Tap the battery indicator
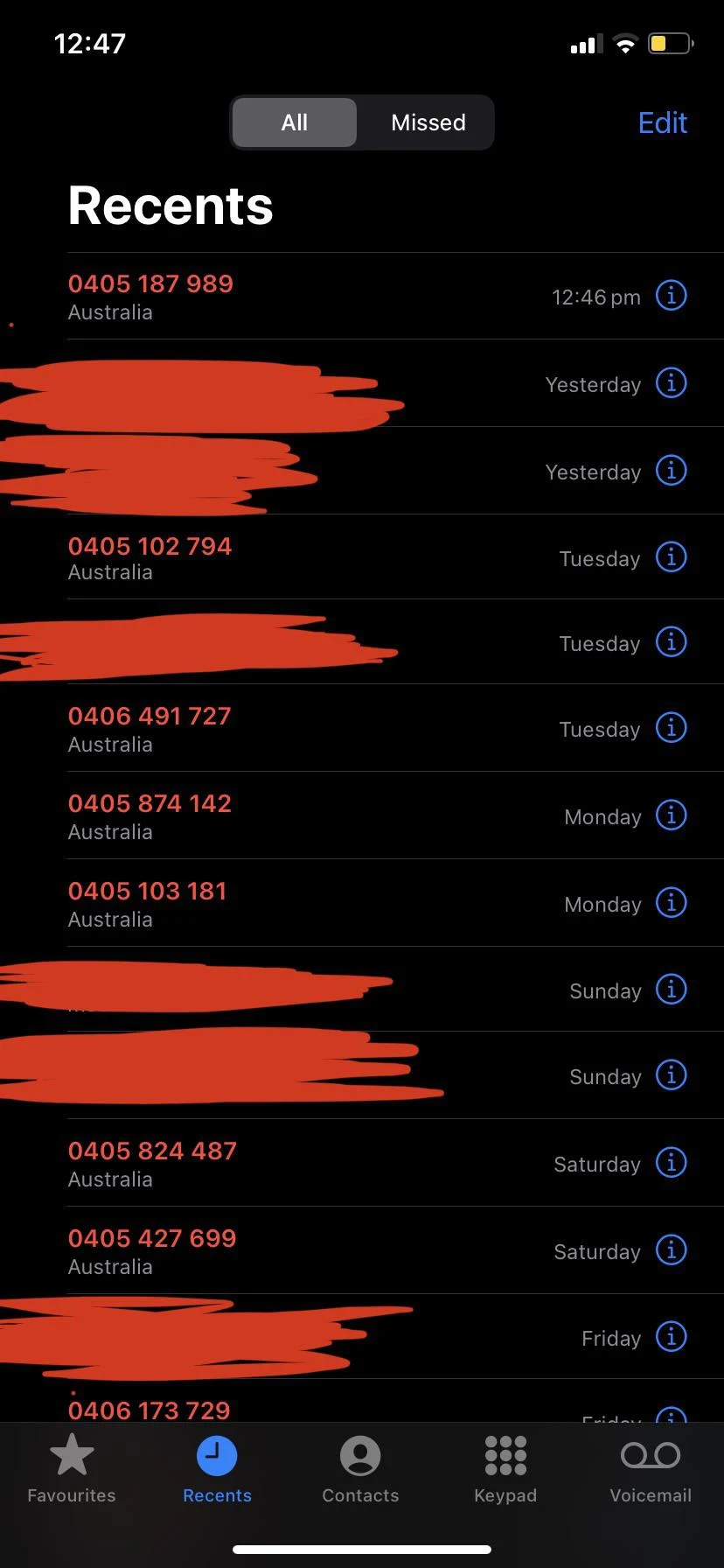This screenshot has width=724, height=1568. pyautogui.click(x=670, y=43)
